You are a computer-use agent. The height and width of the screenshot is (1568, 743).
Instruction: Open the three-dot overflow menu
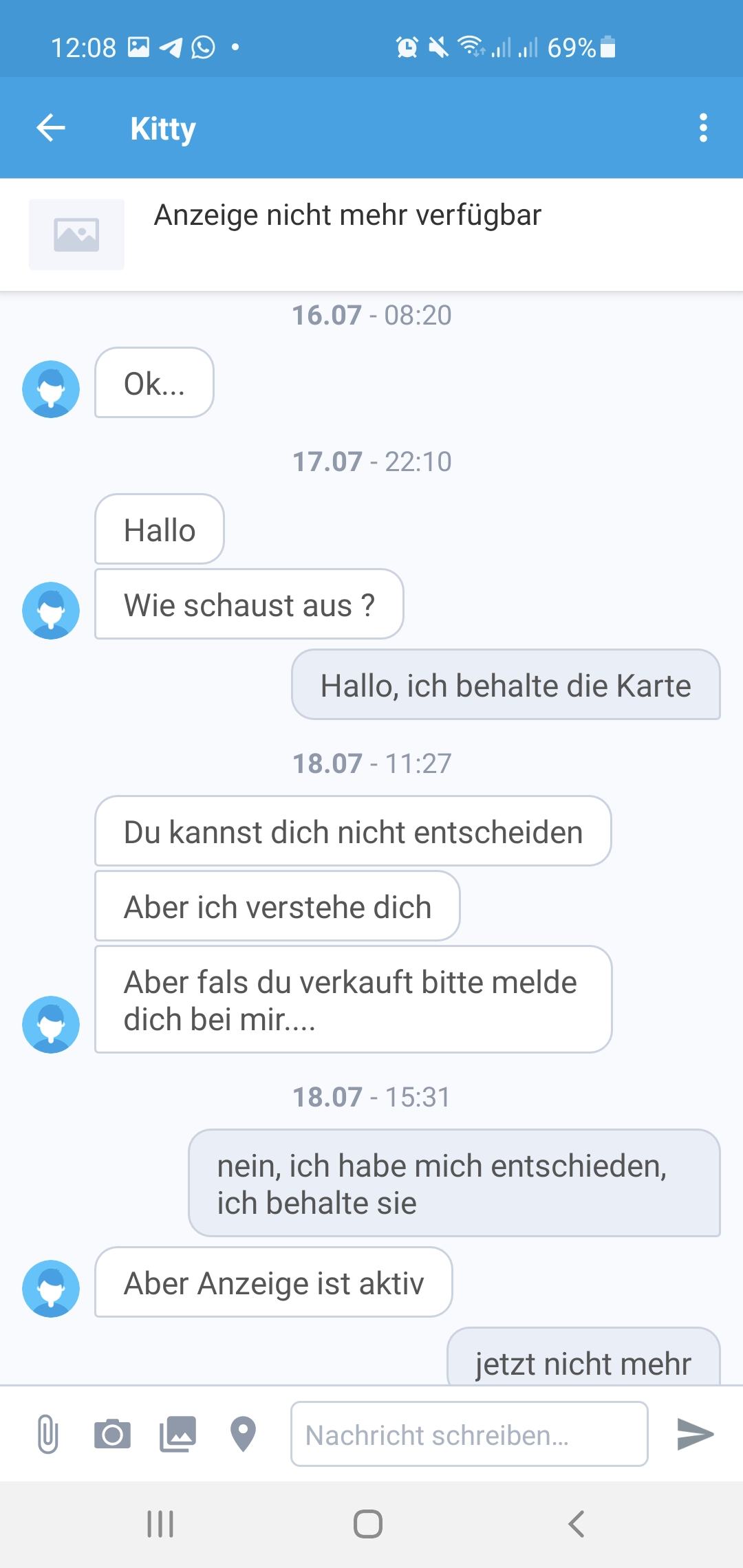(x=702, y=128)
